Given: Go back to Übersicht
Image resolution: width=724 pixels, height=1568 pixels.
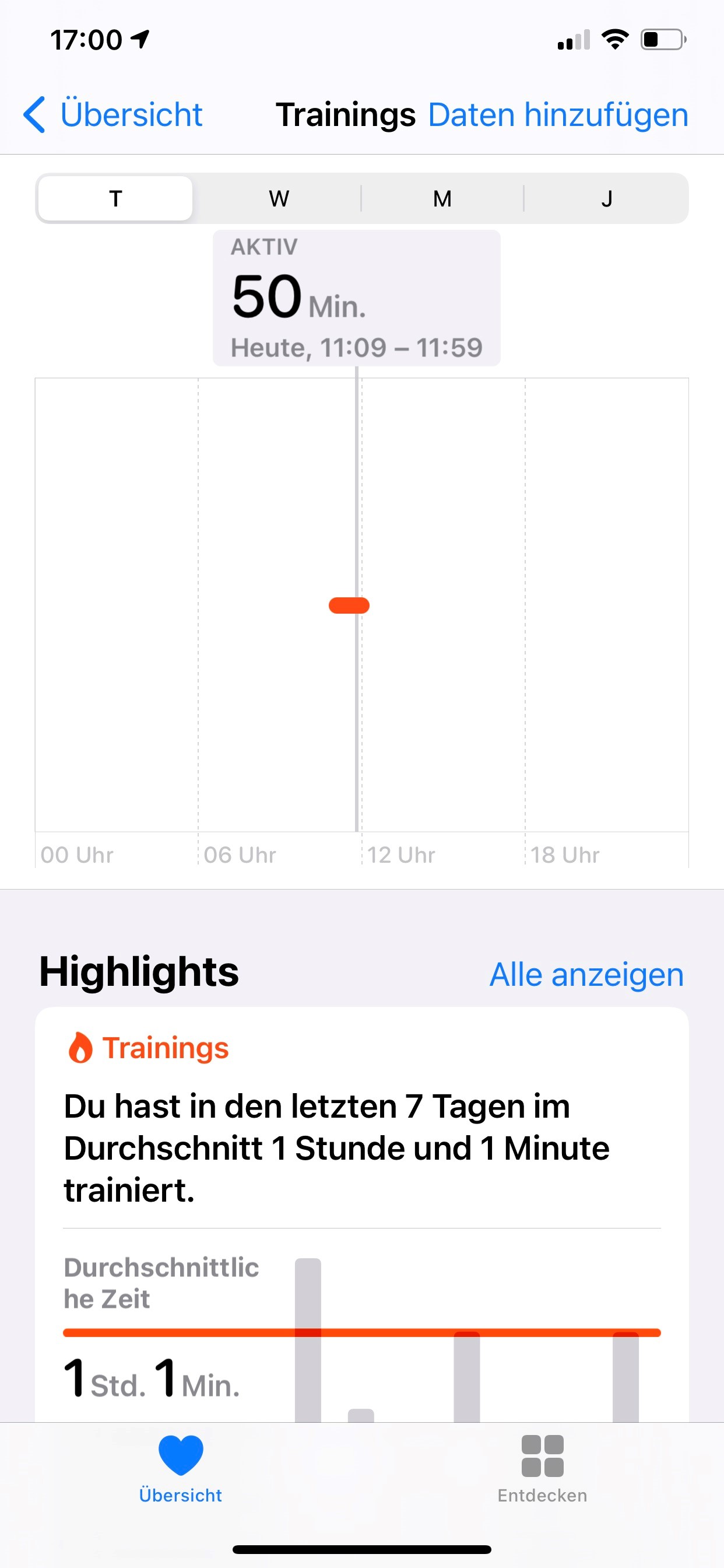Looking at the screenshot, I should coord(113,114).
